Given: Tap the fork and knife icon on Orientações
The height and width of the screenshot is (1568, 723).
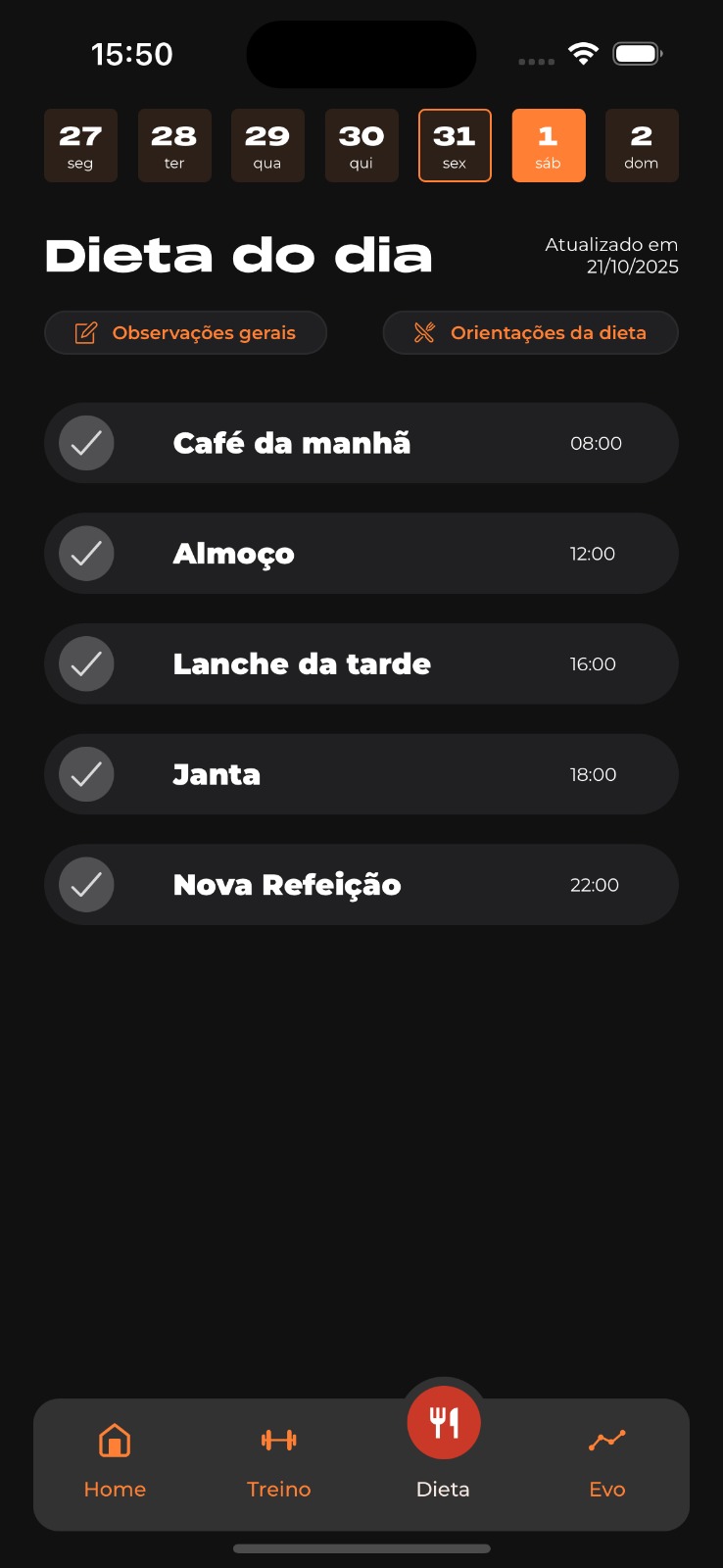Looking at the screenshot, I should pyautogui.click(x=425, y=332).
